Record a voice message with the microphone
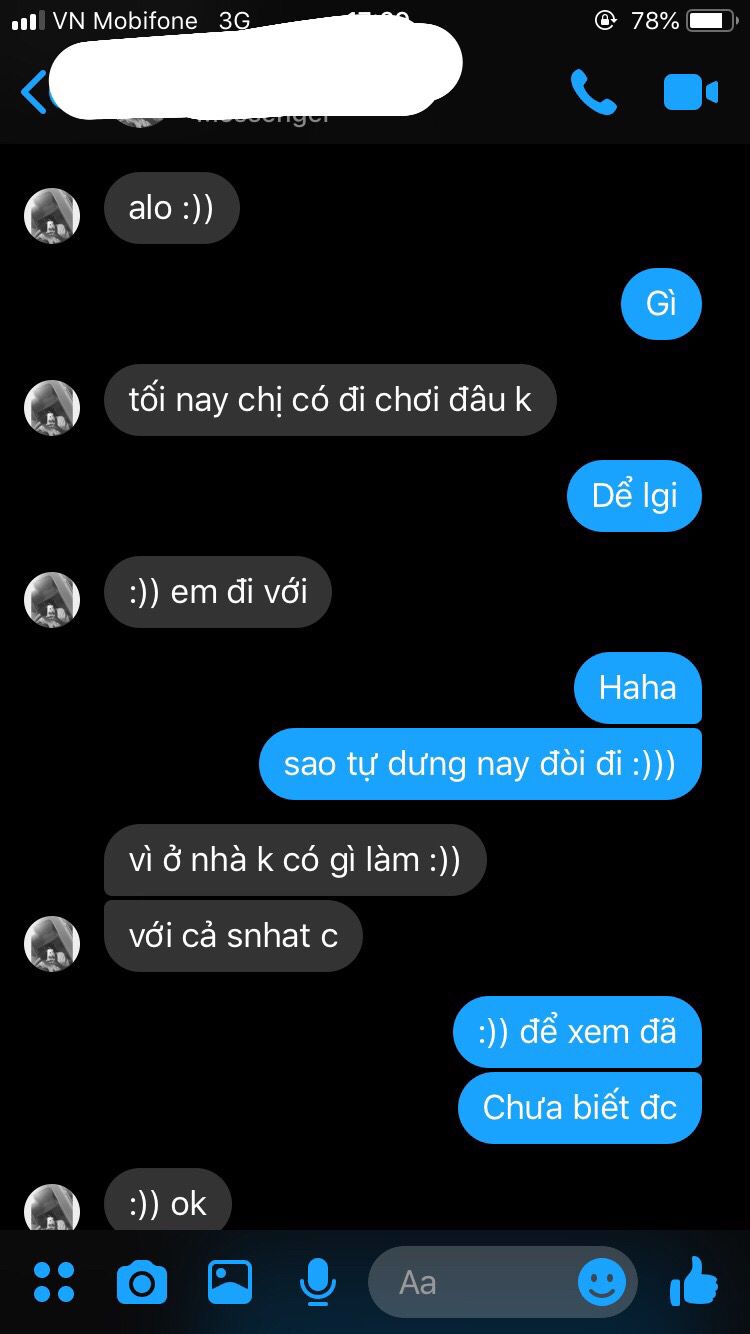Screen dimensions: 750x1334 pyautogui.click(x=318, y=1282)
